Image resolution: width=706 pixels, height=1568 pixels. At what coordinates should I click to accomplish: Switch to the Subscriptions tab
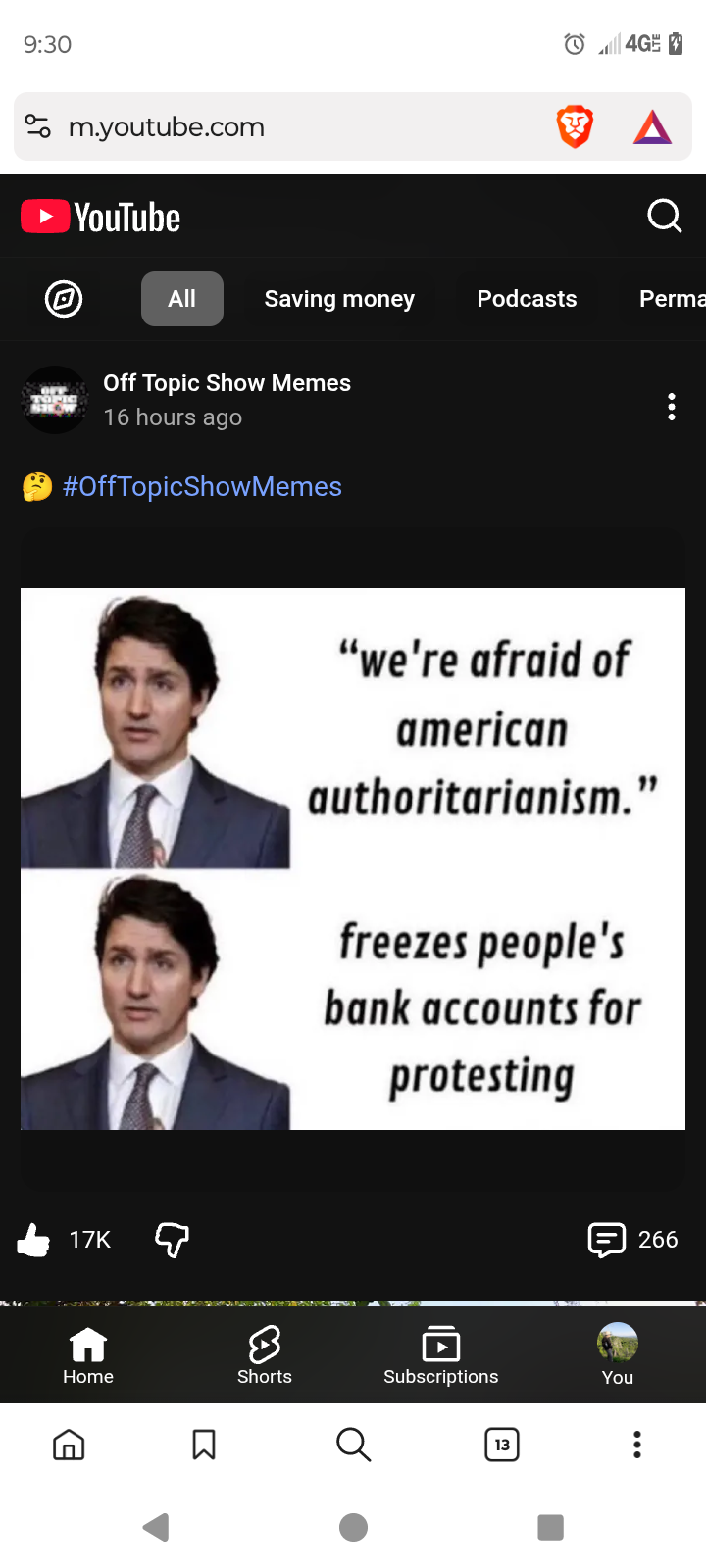pyautogui.click(x=441, y=1355)
